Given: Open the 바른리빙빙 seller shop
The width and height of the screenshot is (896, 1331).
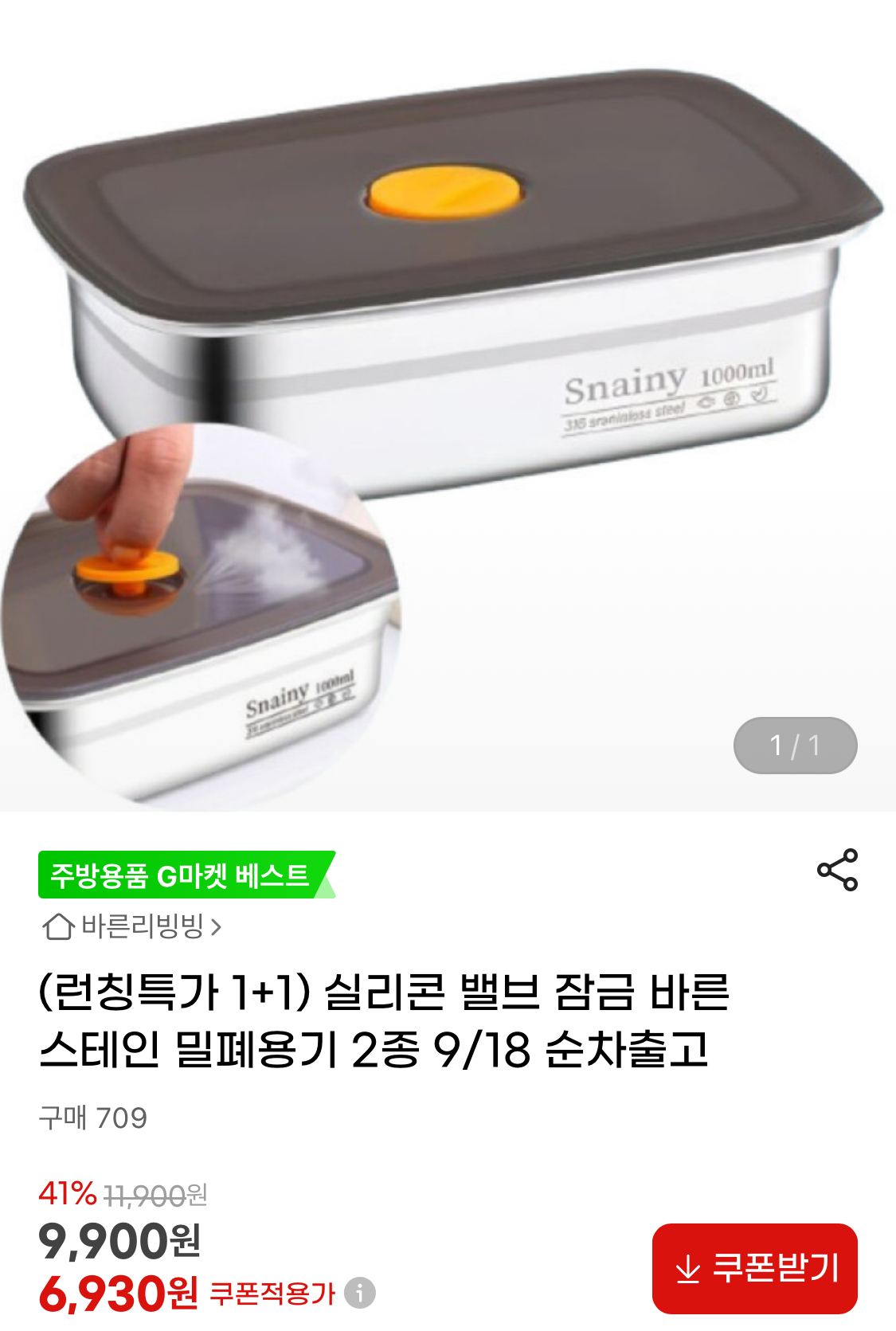Looking at the screenshot, I should coord(132,926).
